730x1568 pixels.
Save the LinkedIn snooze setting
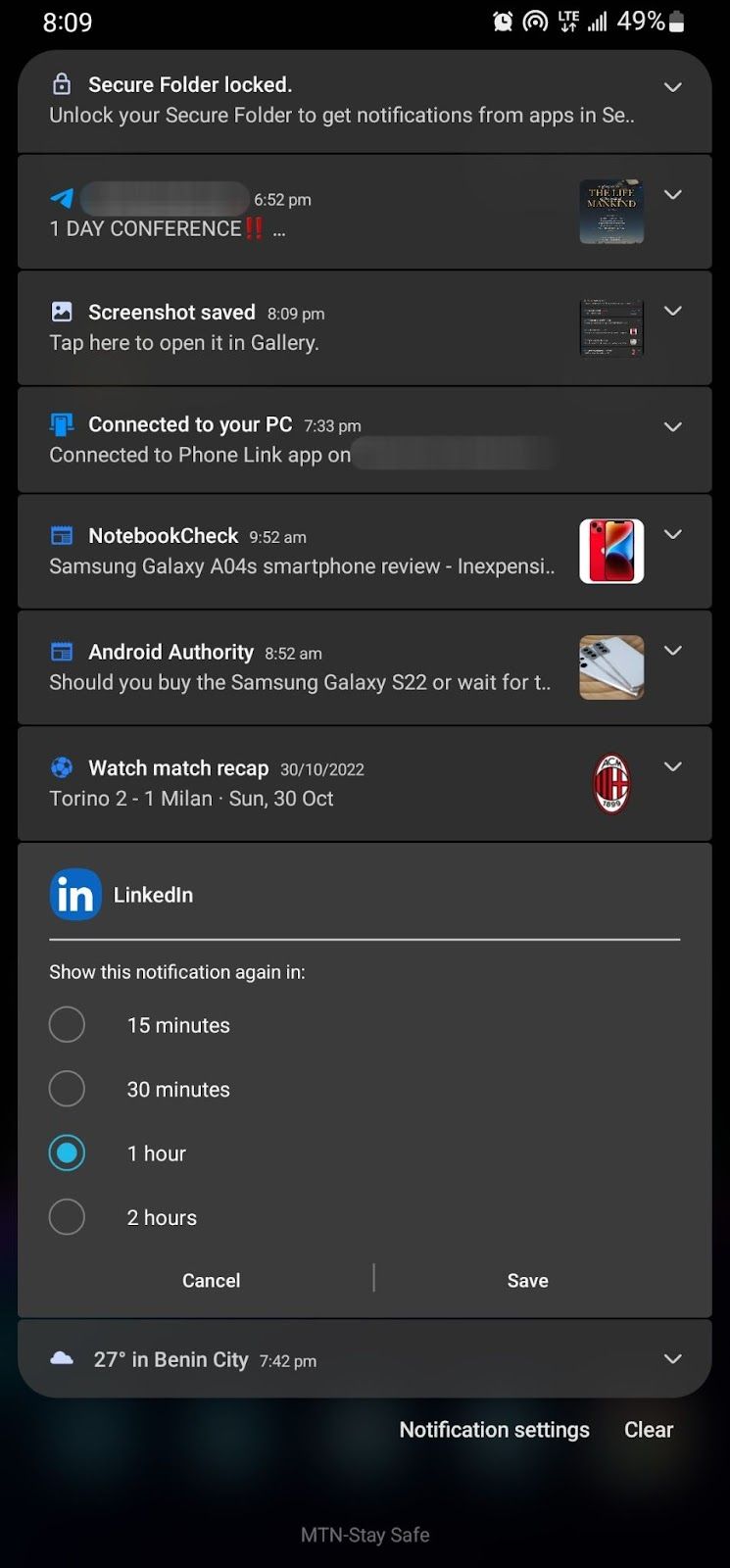[x=527, y=1280]
